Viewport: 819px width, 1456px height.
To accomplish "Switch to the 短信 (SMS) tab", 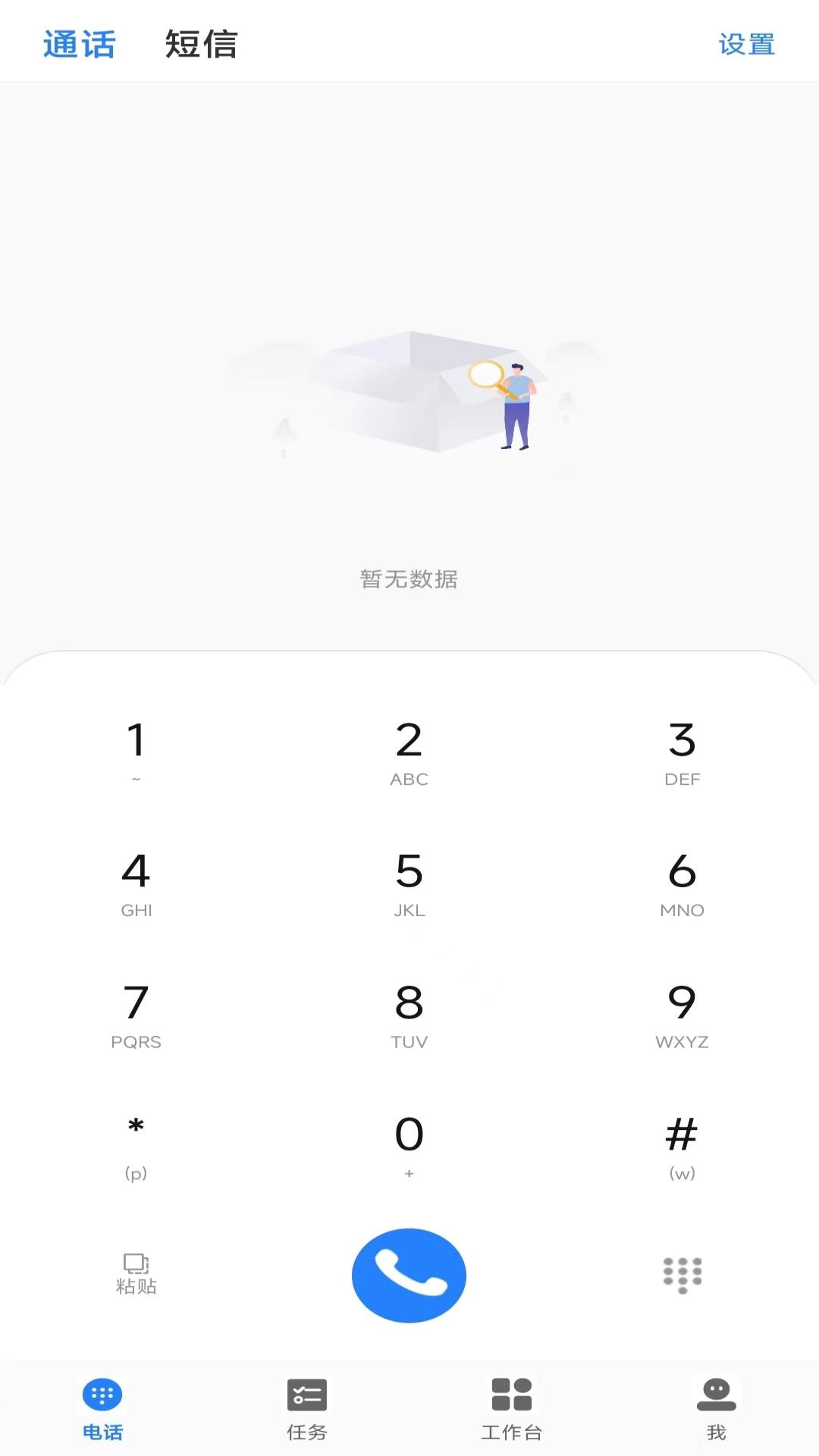I will 200,44.
